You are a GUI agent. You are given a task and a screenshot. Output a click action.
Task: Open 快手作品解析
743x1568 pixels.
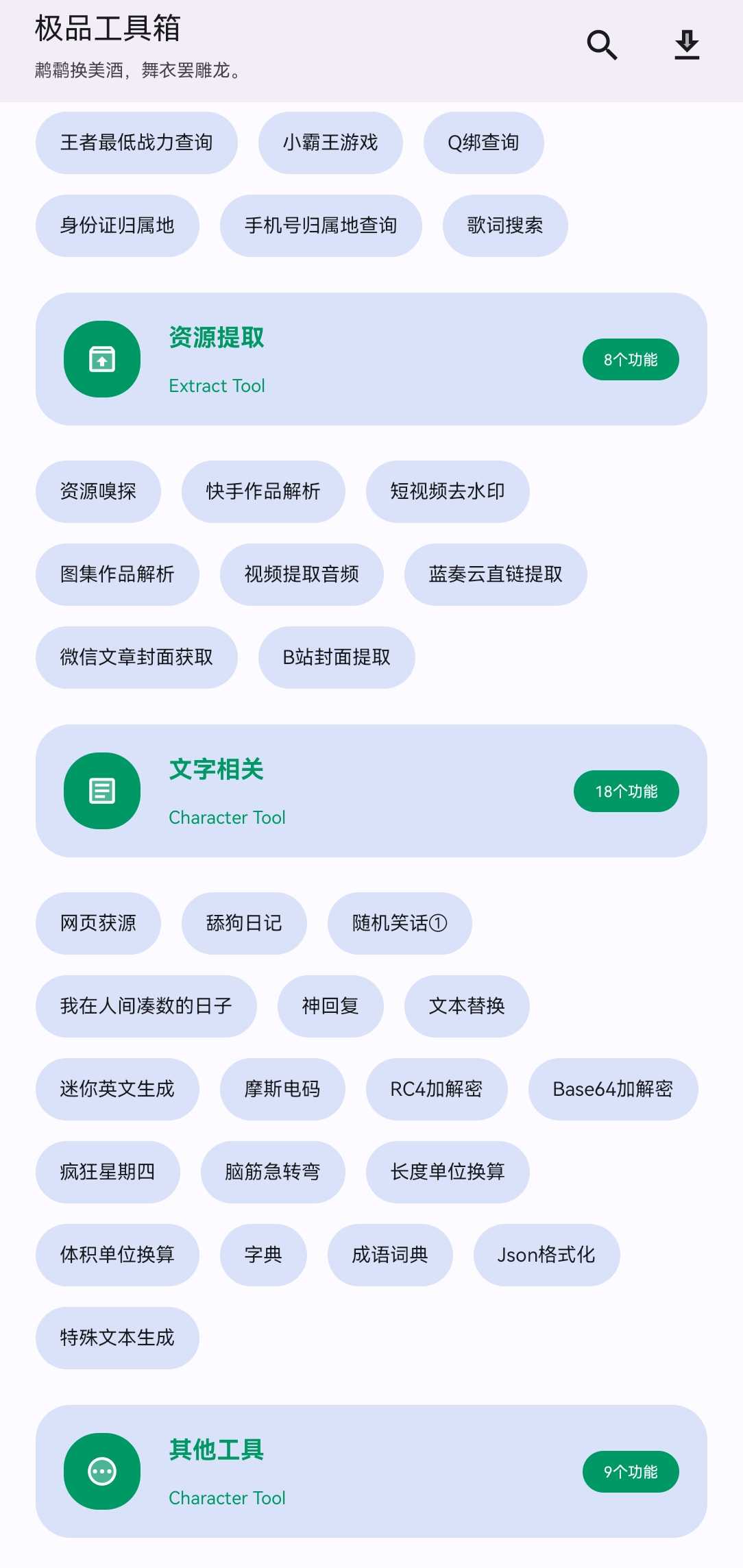click(x=263, y=491)
